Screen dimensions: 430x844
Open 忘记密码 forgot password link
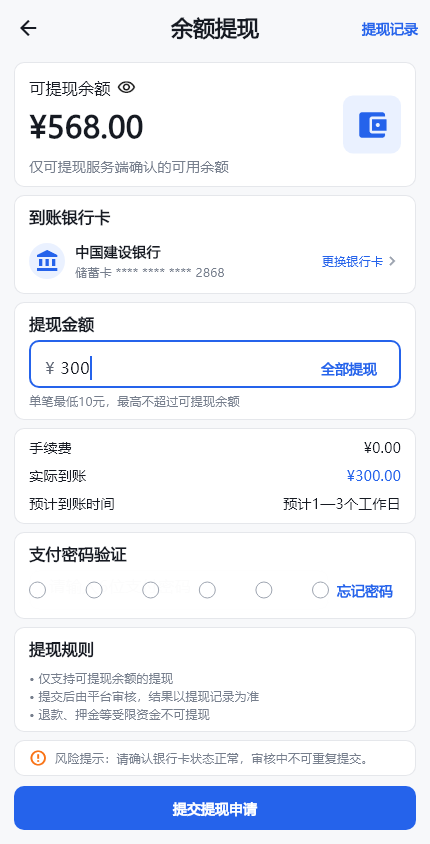[x=364, y=591]
